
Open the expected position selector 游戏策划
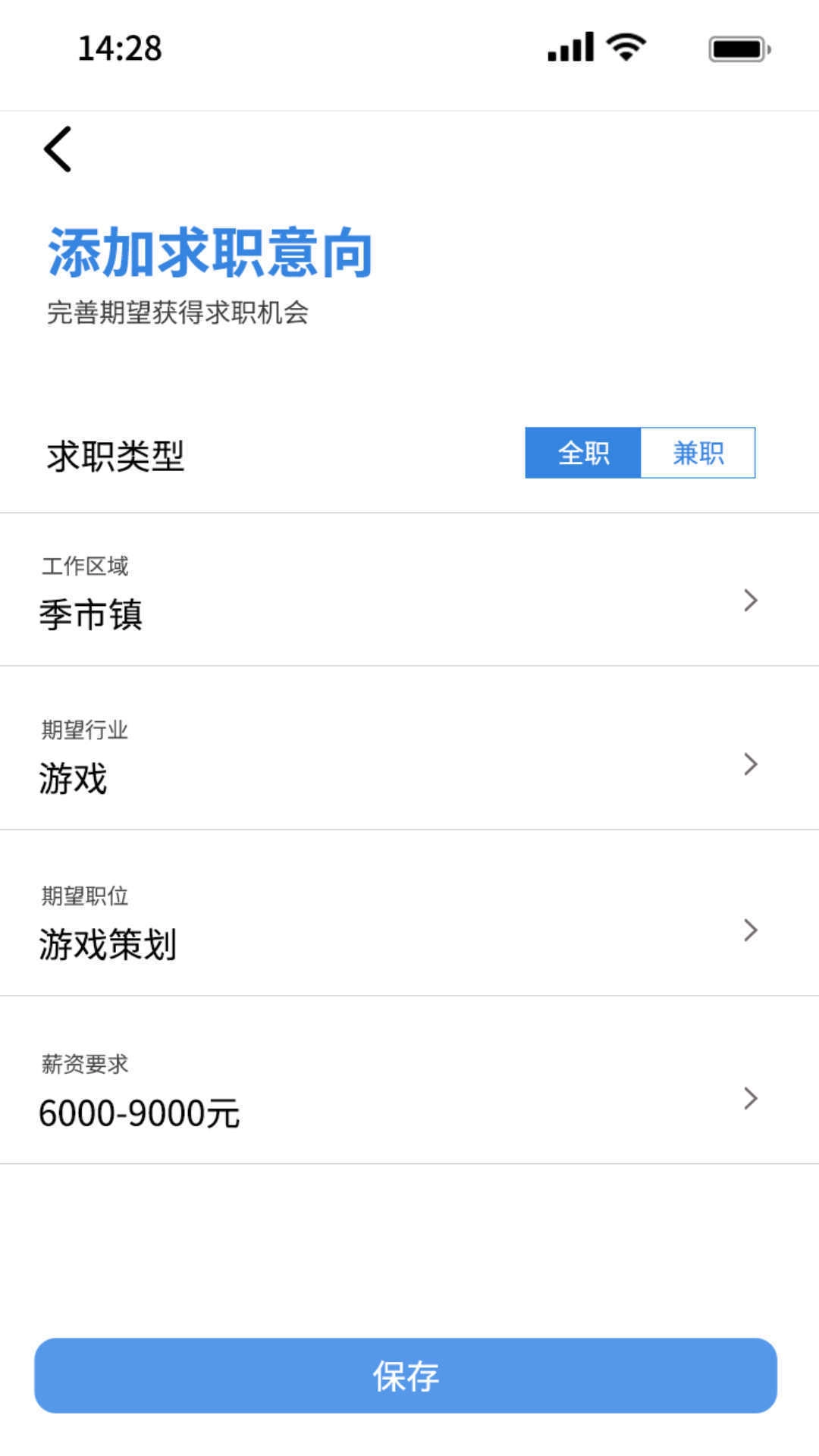click(x=751, y=930)
